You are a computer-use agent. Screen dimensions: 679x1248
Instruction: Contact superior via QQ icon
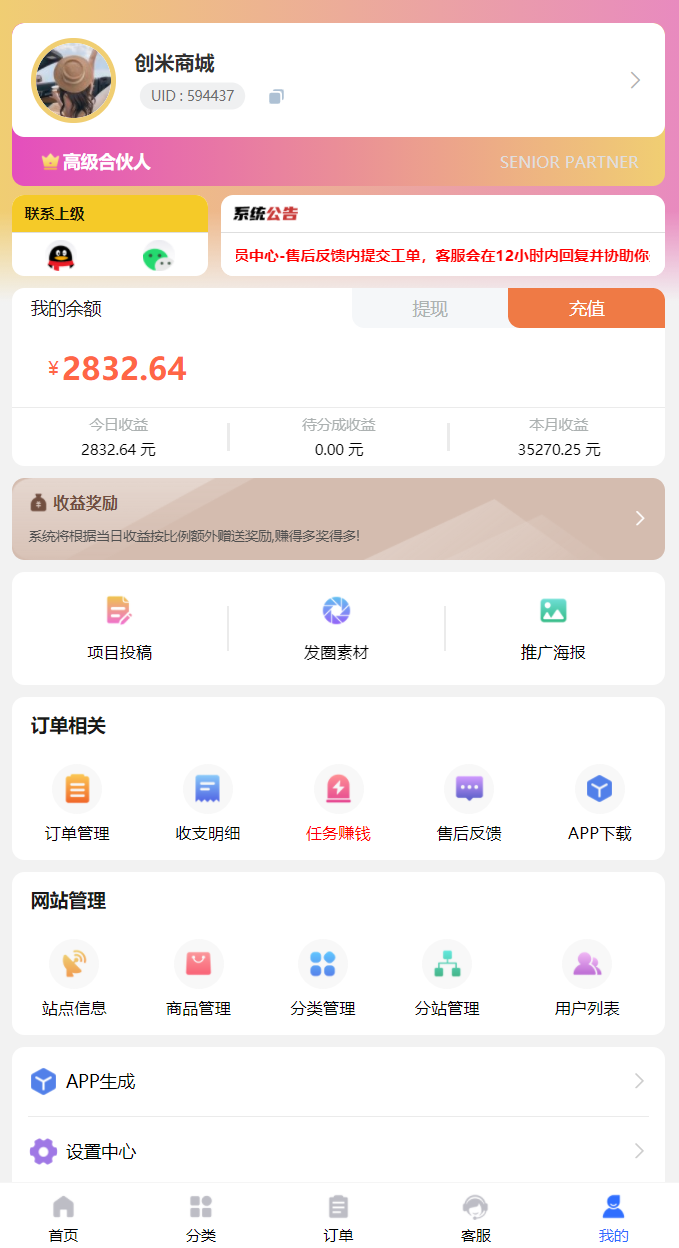pyautogui.click(x=61, y=257)
